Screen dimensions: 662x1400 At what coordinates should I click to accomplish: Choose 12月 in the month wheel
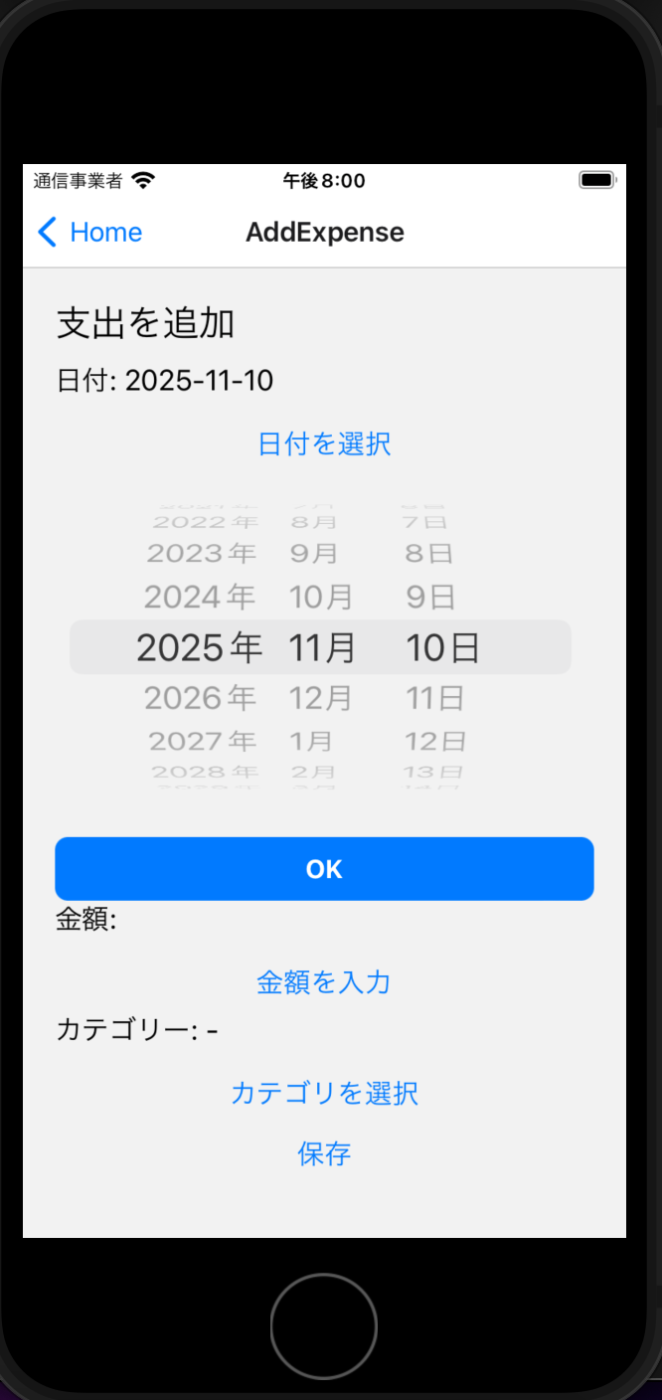pos(321,698)
